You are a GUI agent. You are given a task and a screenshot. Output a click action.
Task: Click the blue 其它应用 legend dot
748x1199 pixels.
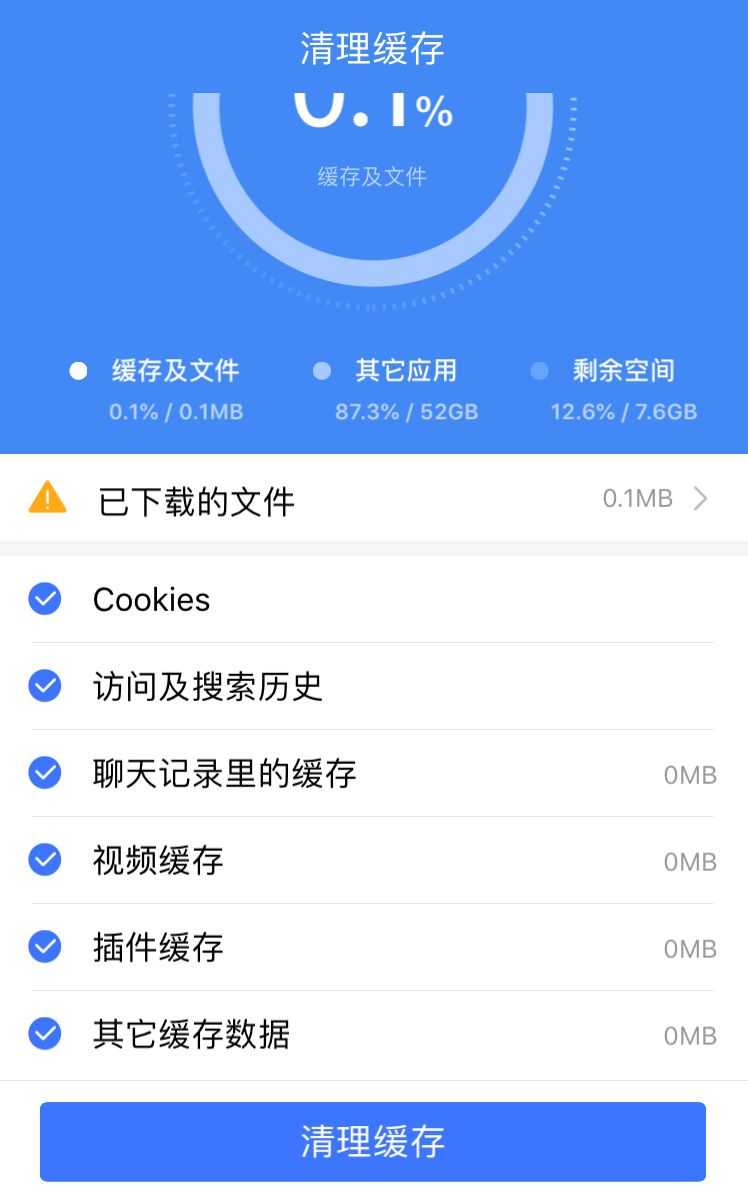[x=322, y=371]
